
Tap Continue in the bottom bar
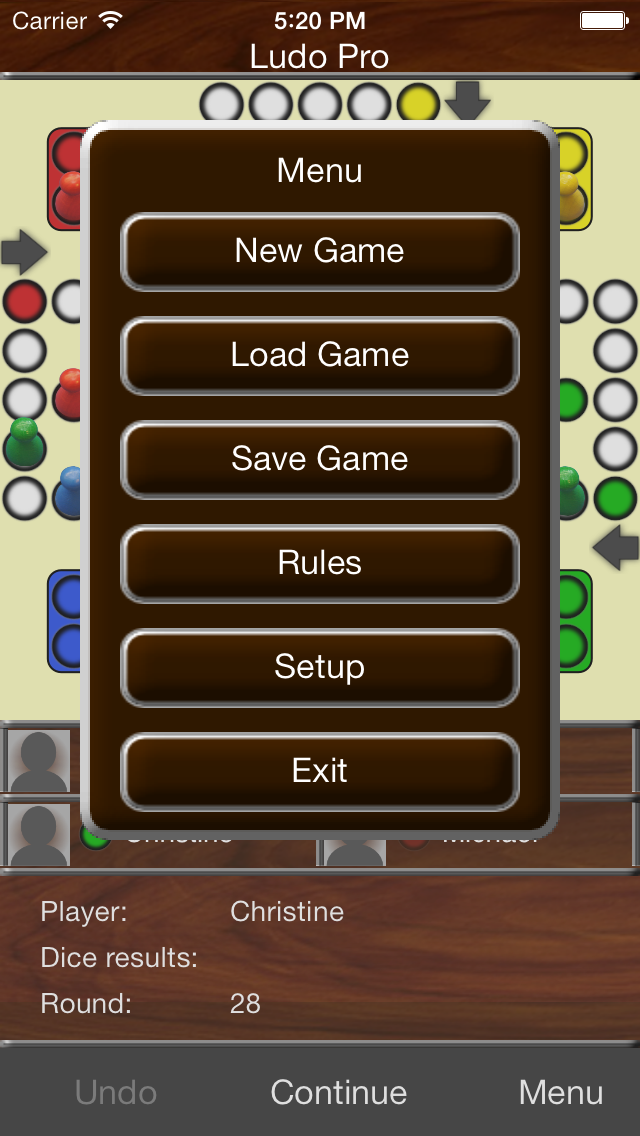tap(338, 1092)
